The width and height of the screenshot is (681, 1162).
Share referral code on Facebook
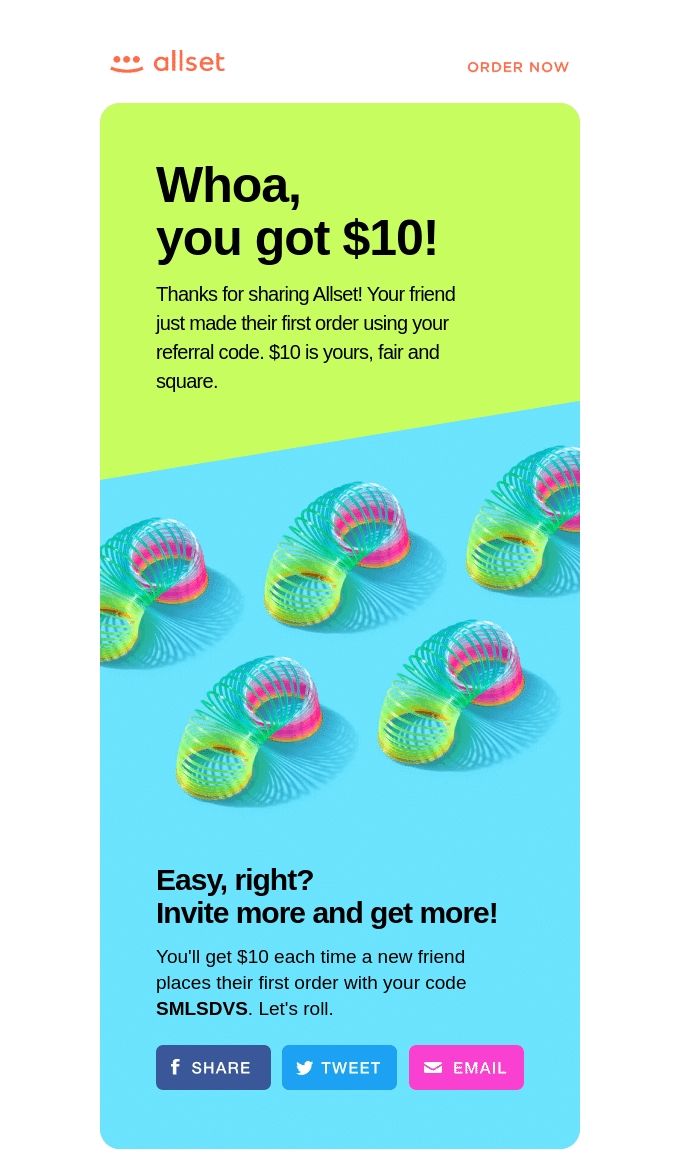213,1067
